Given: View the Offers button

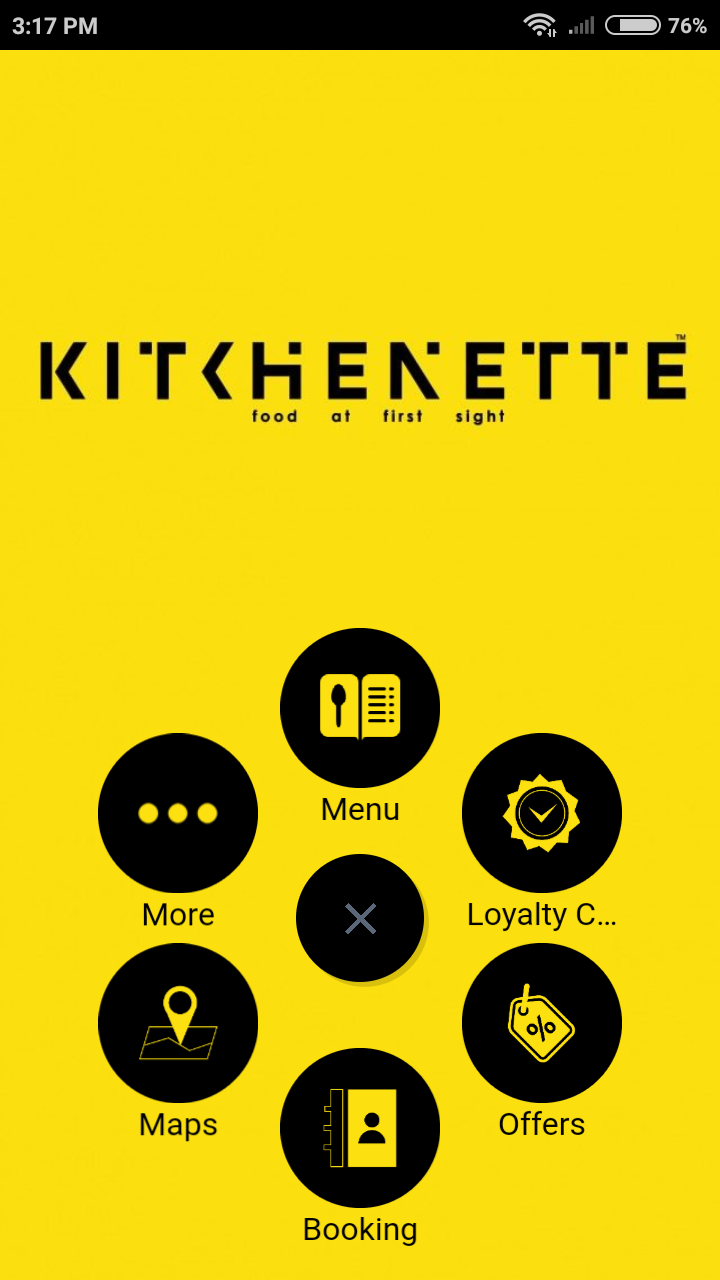Looking at the screenshot, I should 542,1023.
